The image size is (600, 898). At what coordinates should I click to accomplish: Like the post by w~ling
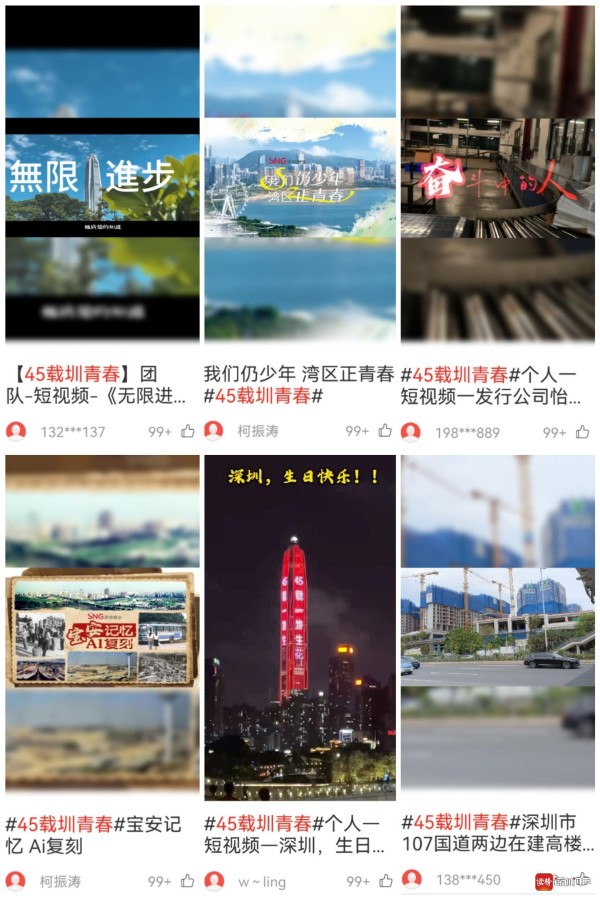385,881
